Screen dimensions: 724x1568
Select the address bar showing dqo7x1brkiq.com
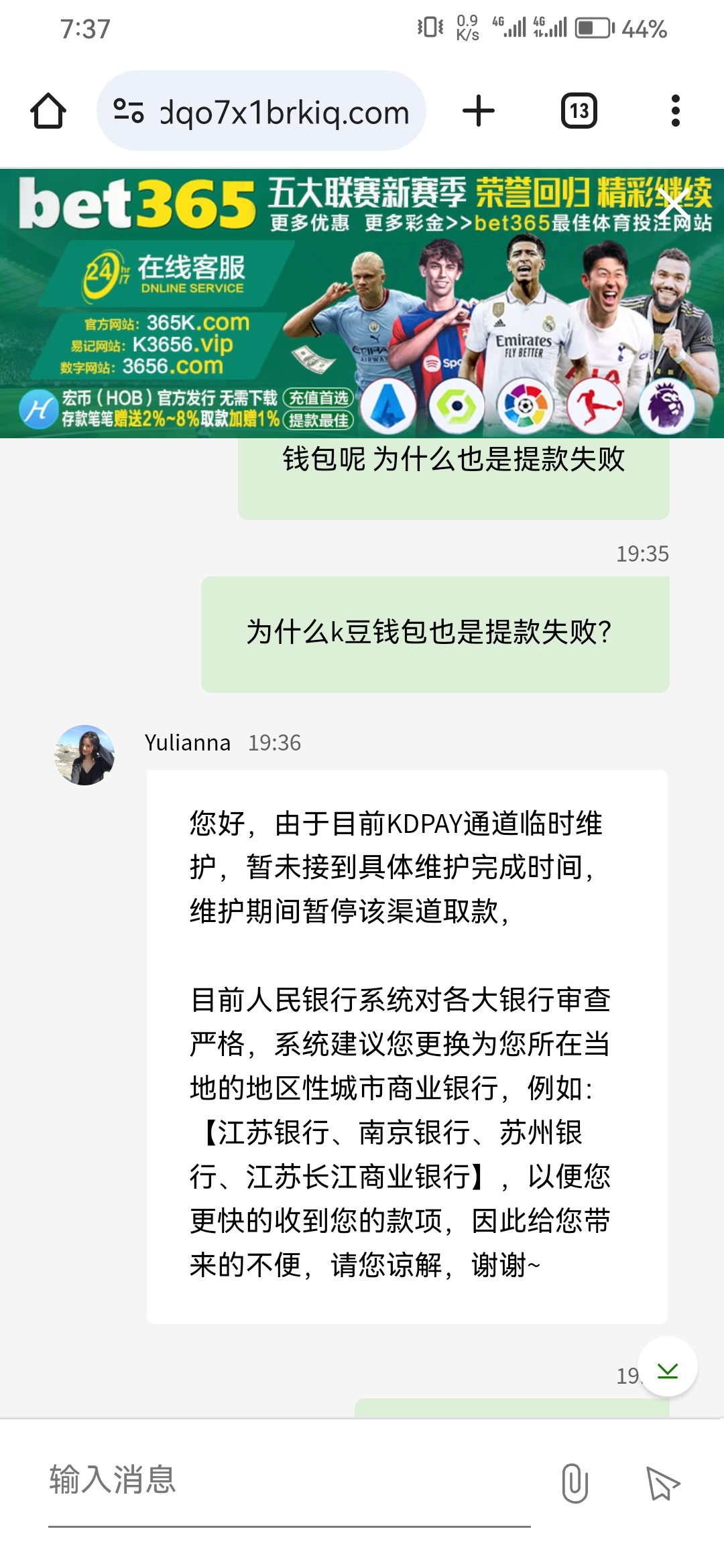click(282, 112)
